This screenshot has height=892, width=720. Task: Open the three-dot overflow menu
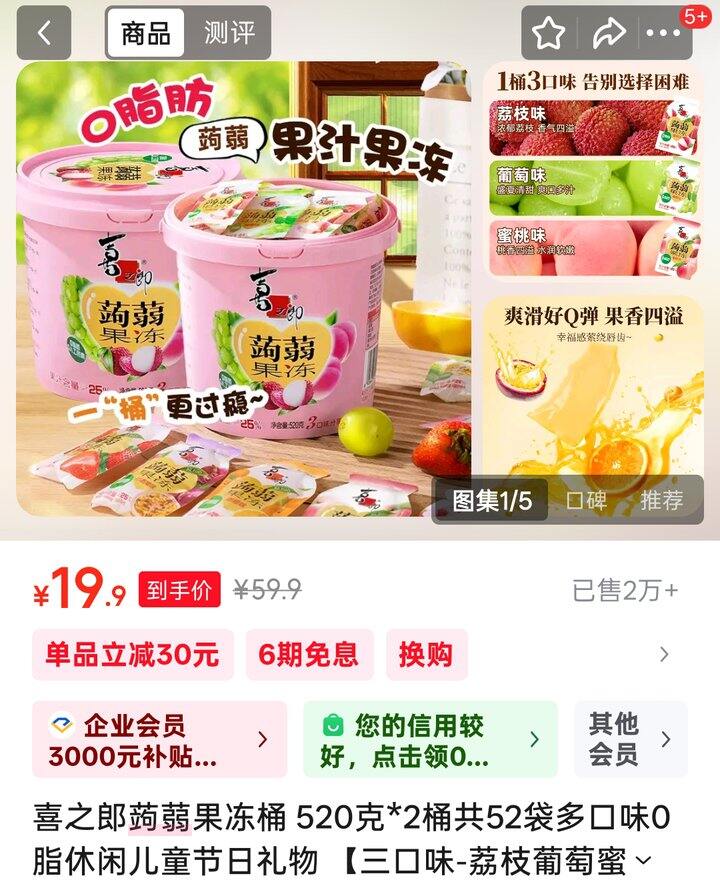664,33
